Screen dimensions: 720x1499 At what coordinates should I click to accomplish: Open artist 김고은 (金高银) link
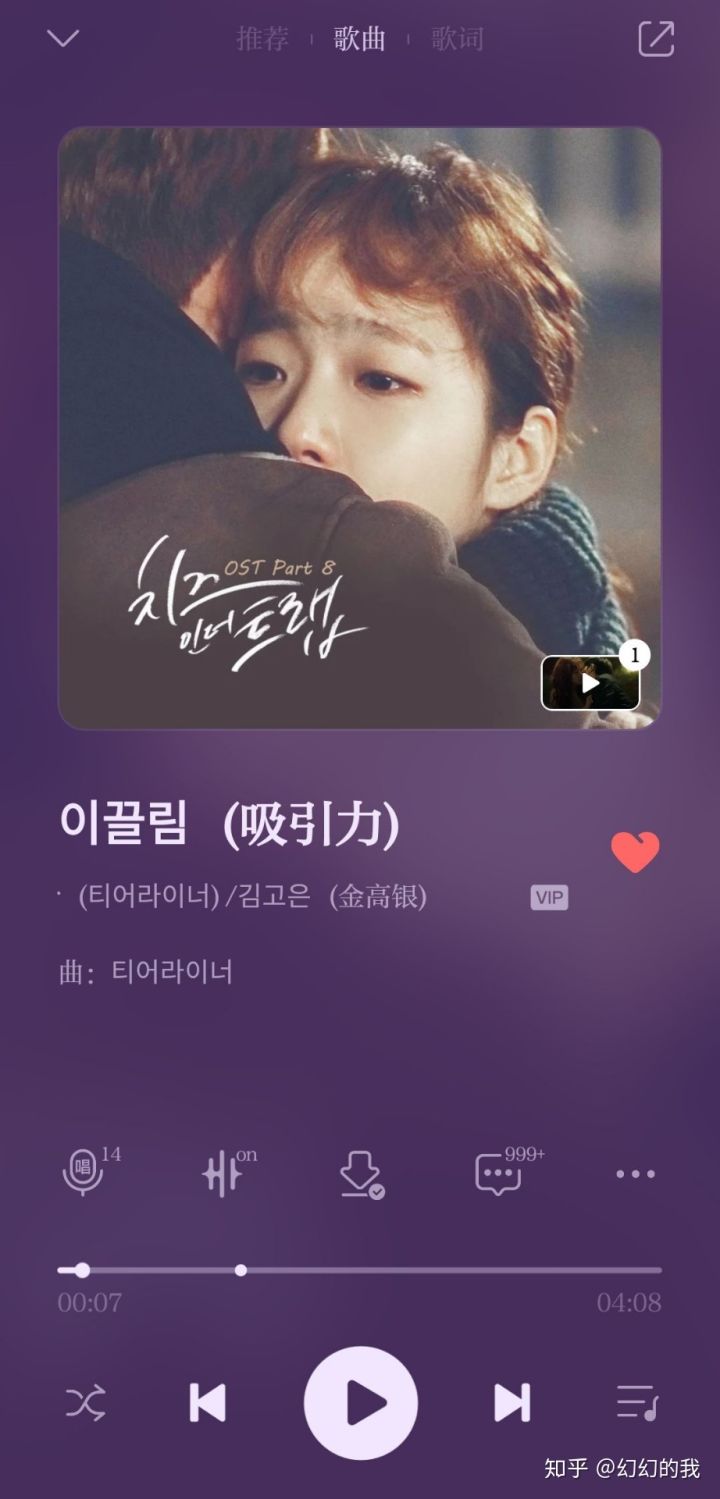[330, 897]
